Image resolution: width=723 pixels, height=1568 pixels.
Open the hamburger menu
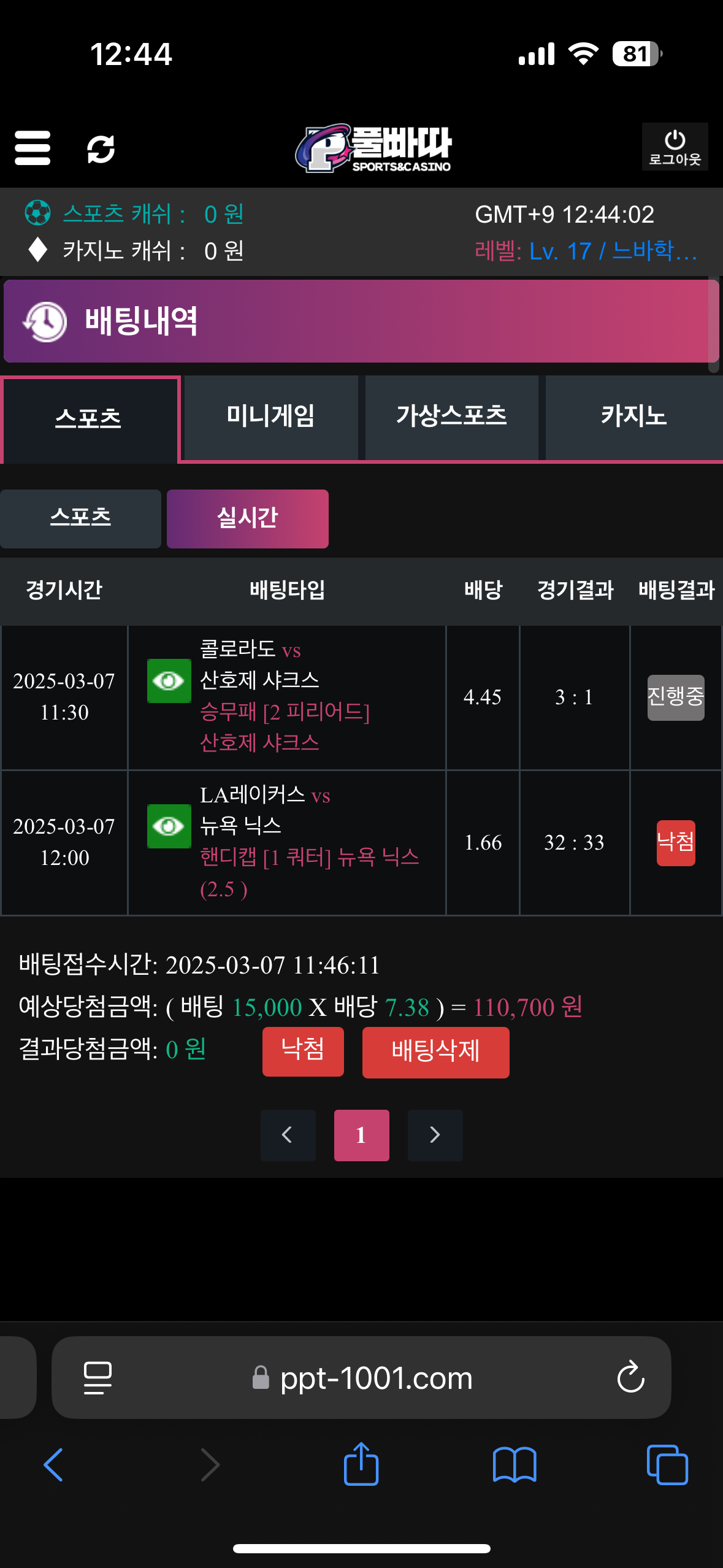coord(33,148)
